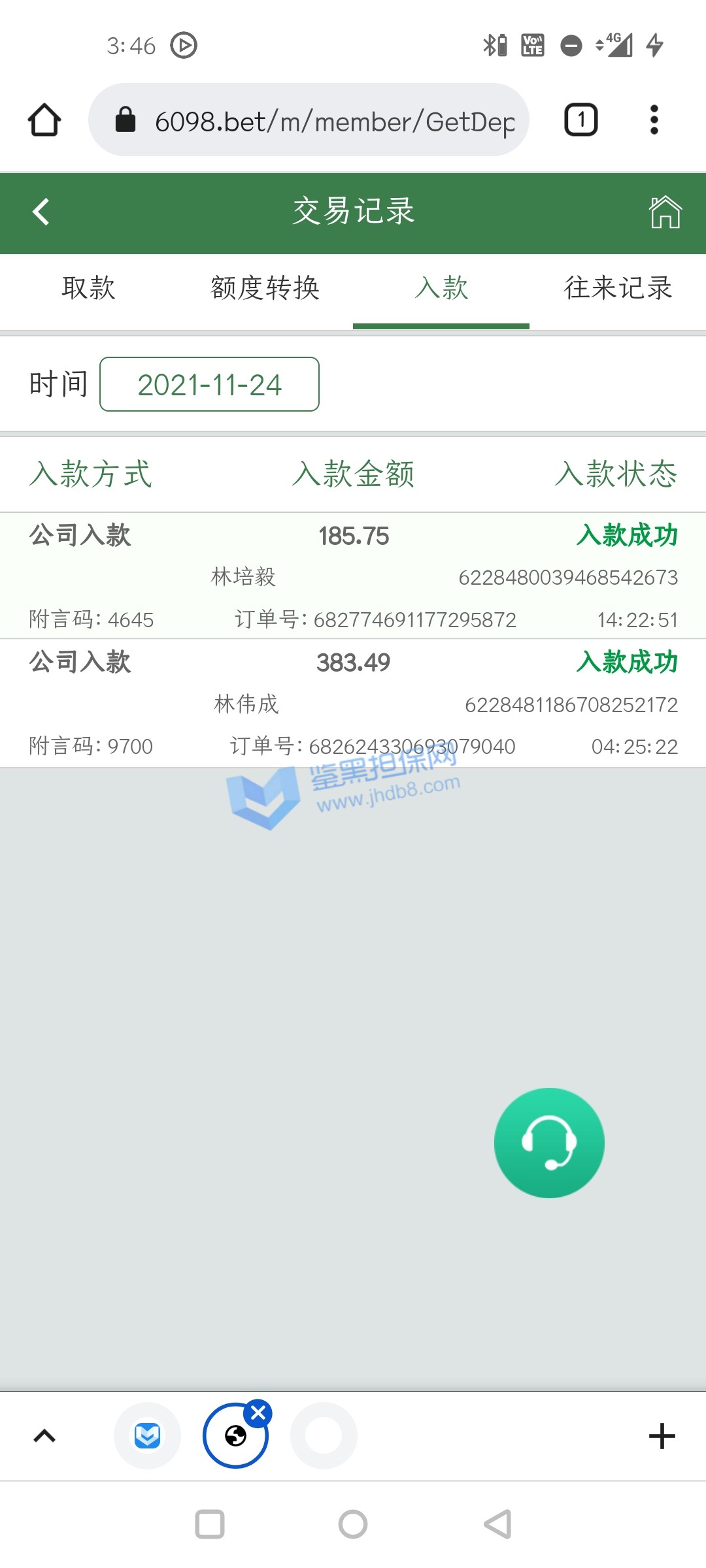The width and height of the screenshot is (706, 1568).
Task: Go back from transaction records page
Action: click(41, 212)
